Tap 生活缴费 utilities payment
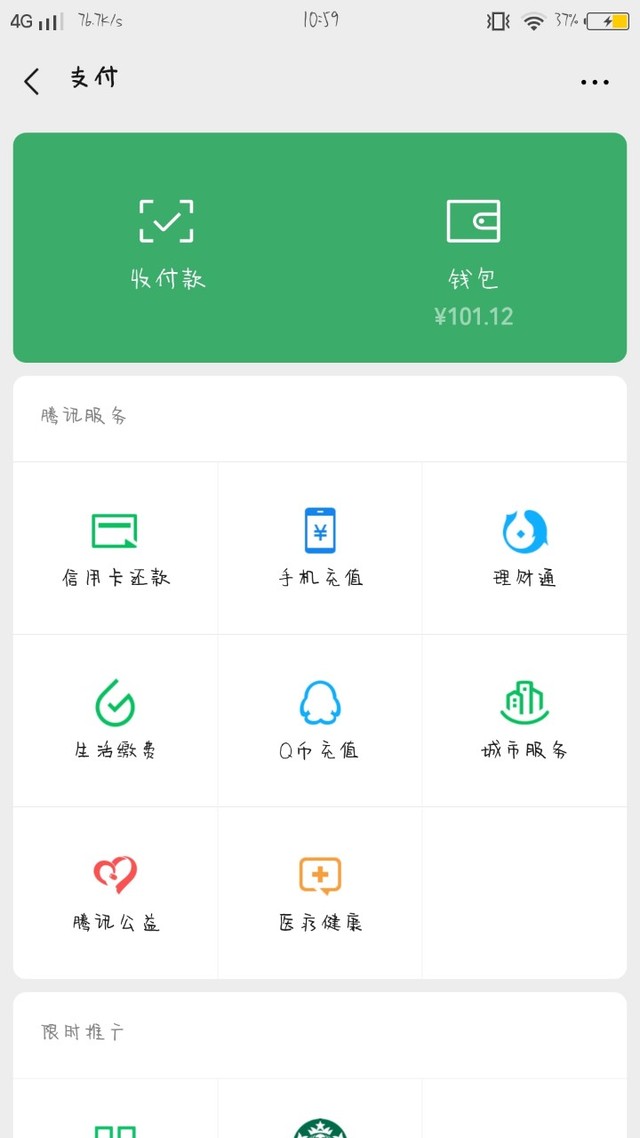The image size is (640, 1138). tap(115, 720)
